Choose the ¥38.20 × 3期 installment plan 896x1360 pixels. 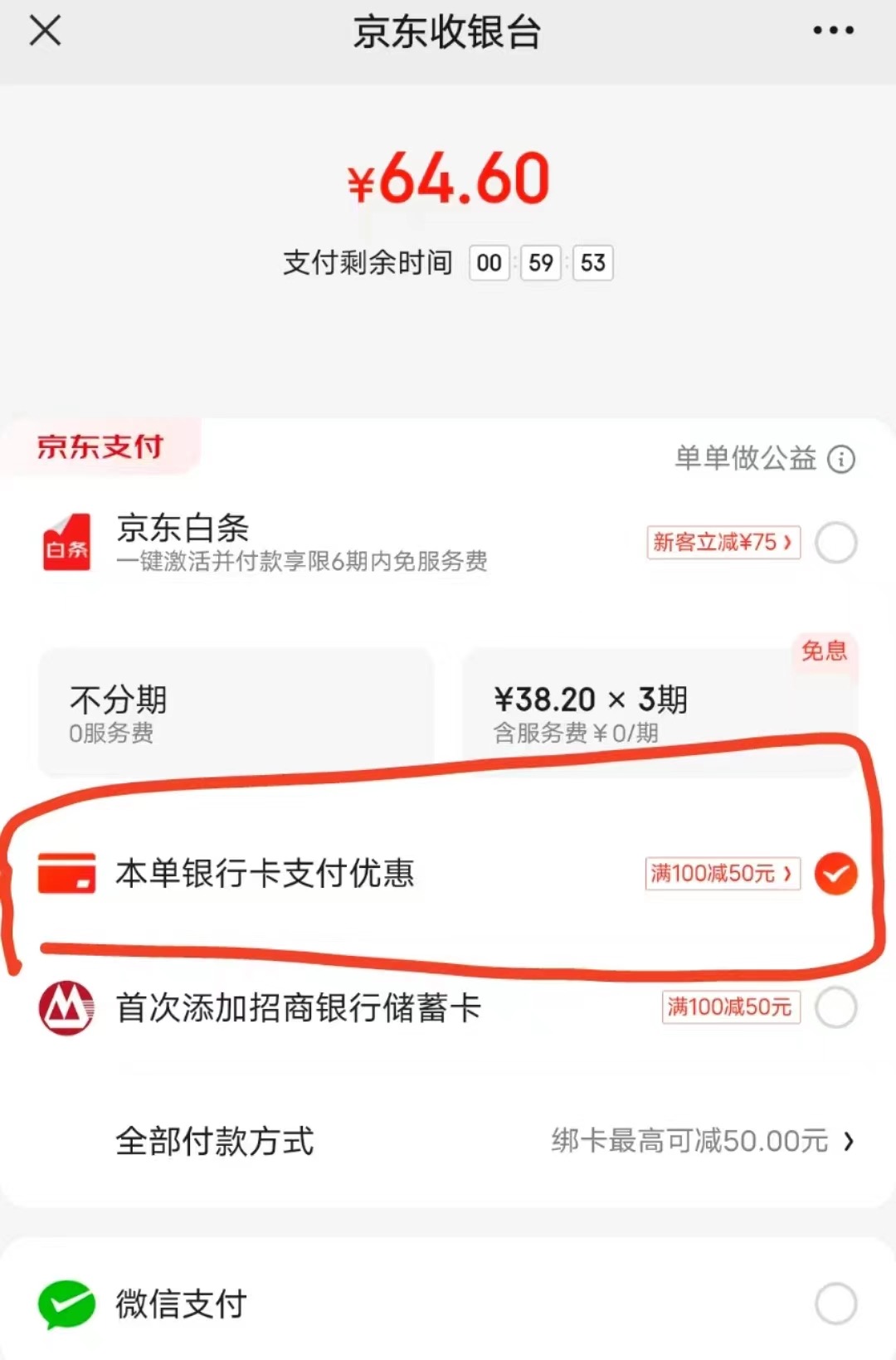(660, 713)
